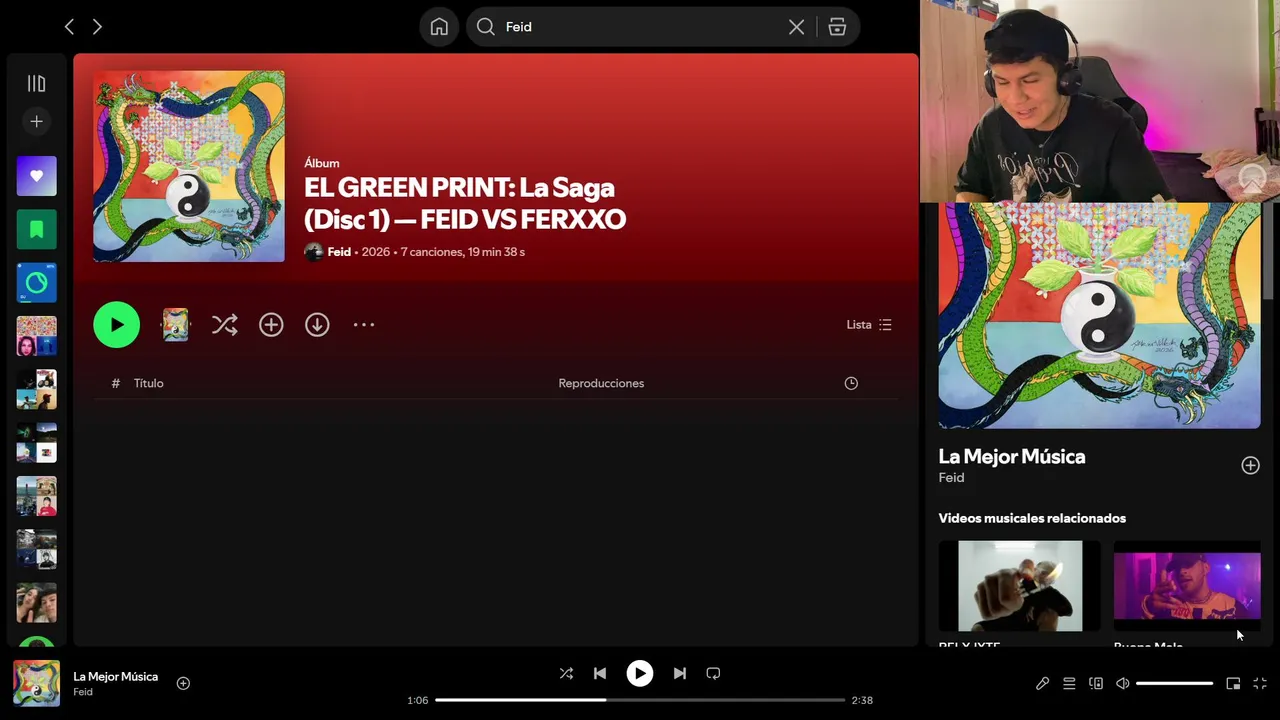
Task: Clear the Feid search text
Action: [796, 27]
